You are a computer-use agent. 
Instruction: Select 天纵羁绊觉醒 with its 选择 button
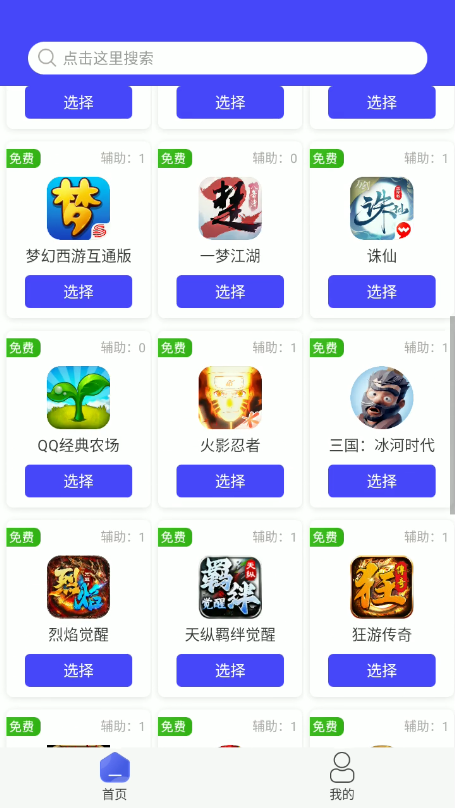(x=230, y=670)
